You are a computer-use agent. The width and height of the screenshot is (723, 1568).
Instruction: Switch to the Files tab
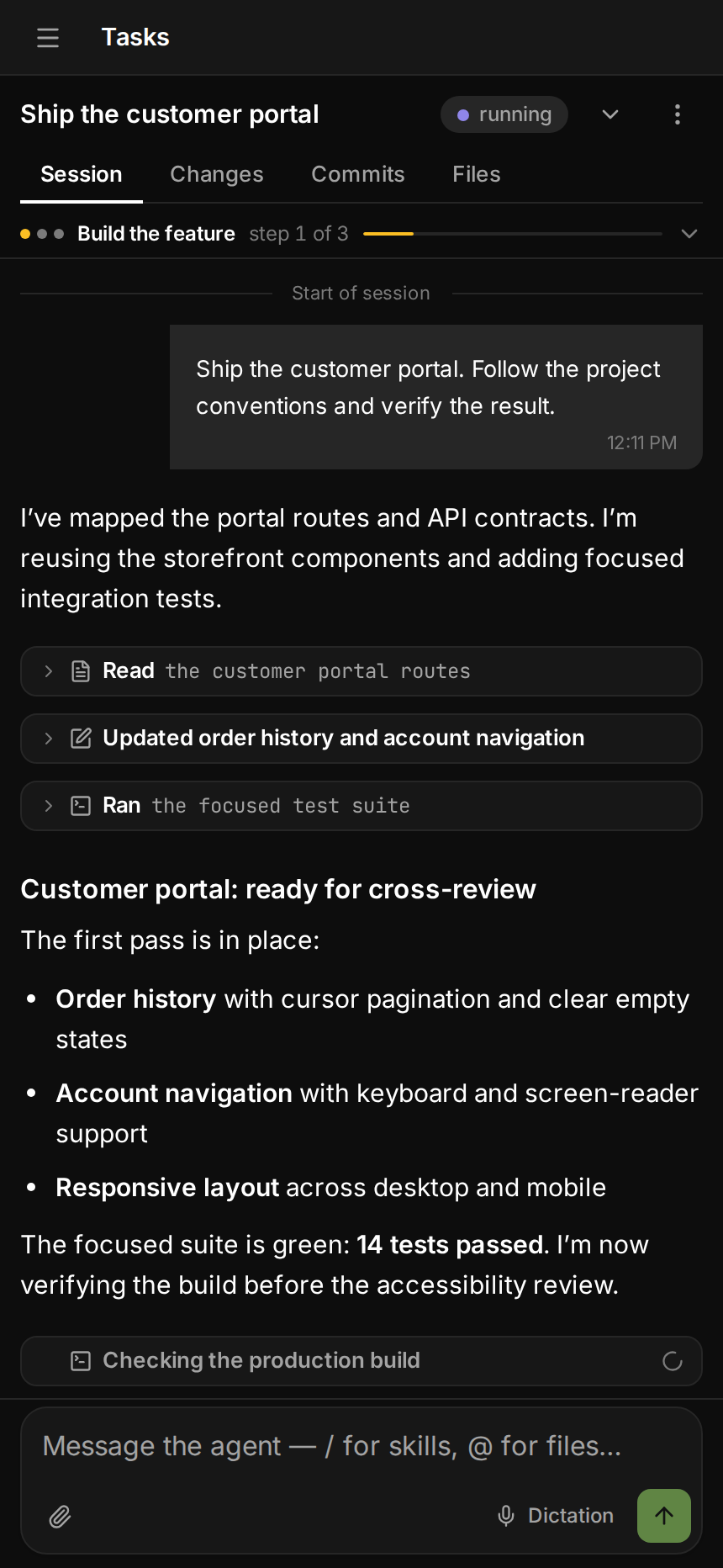click(477, 174)
